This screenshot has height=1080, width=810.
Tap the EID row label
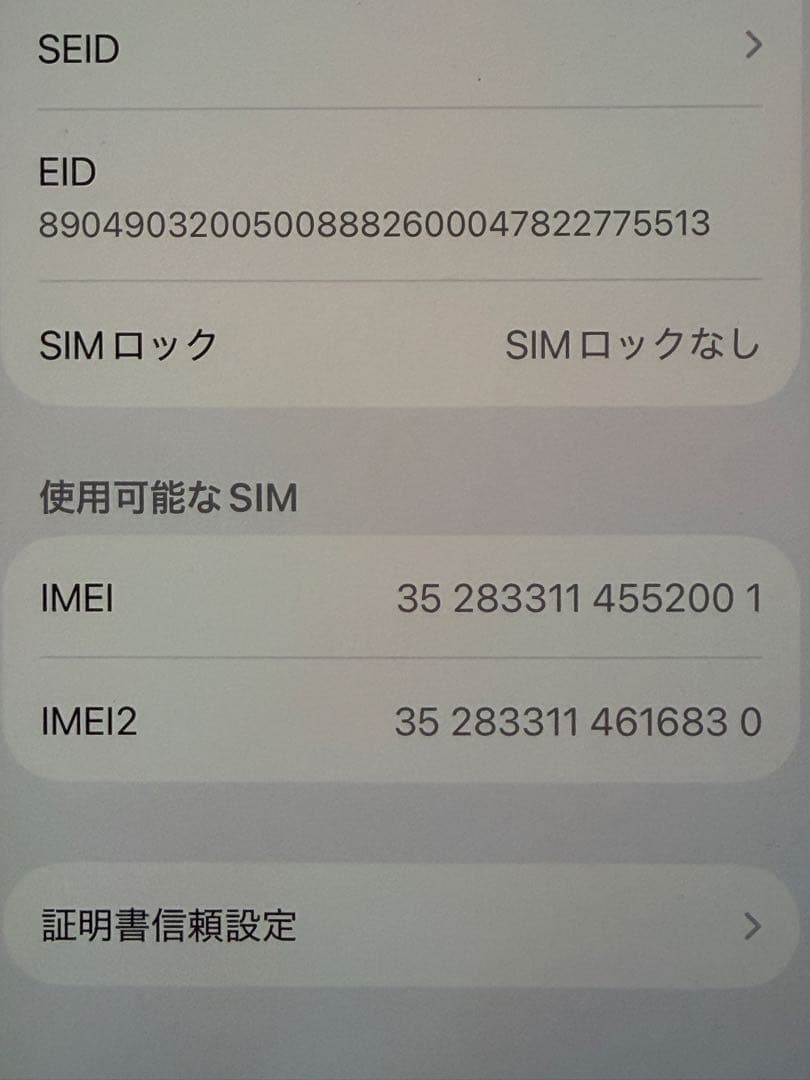pyautogui.click(x=65, y=172)
